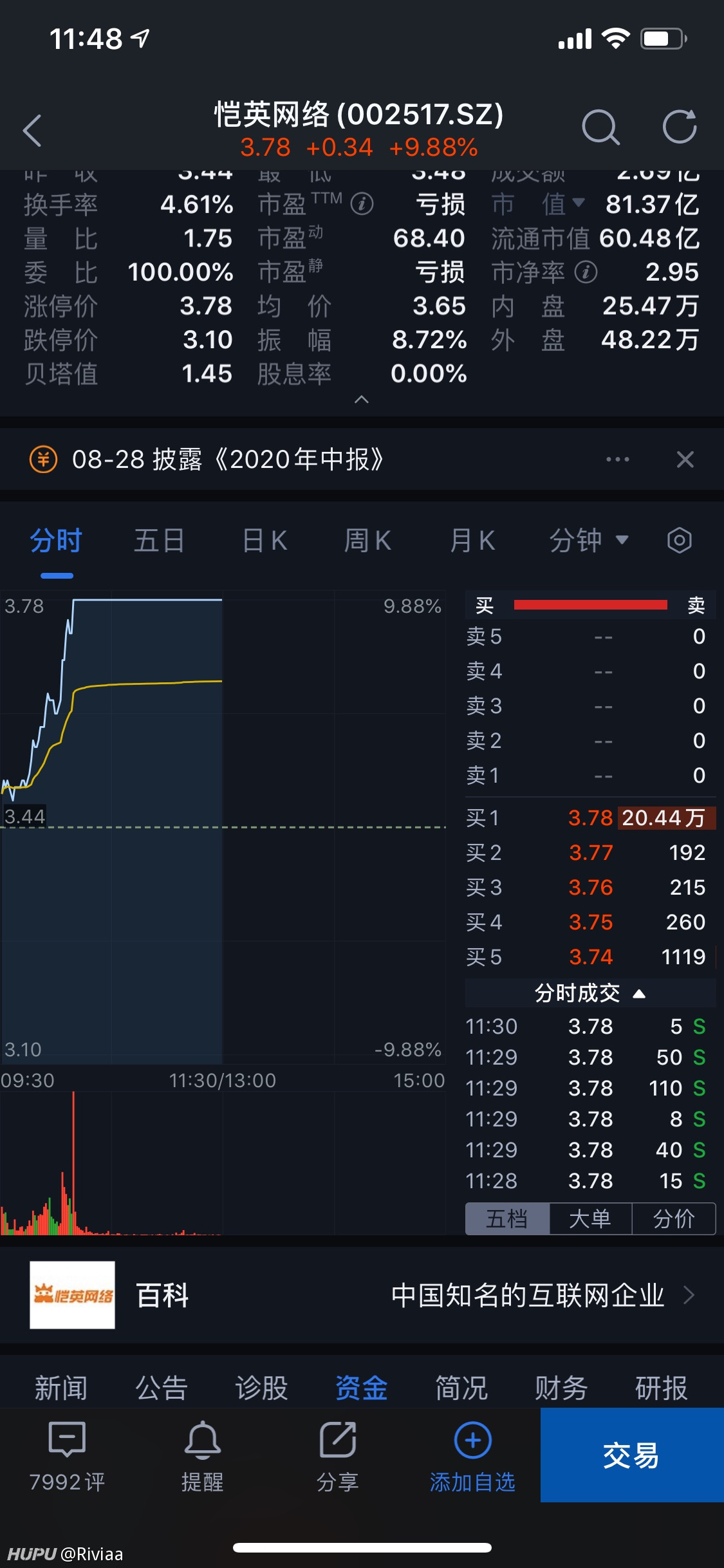Switch to the 周K chart tab
Screen dimensions: 724x1568
pyautogui.click(x=367, y=541)
